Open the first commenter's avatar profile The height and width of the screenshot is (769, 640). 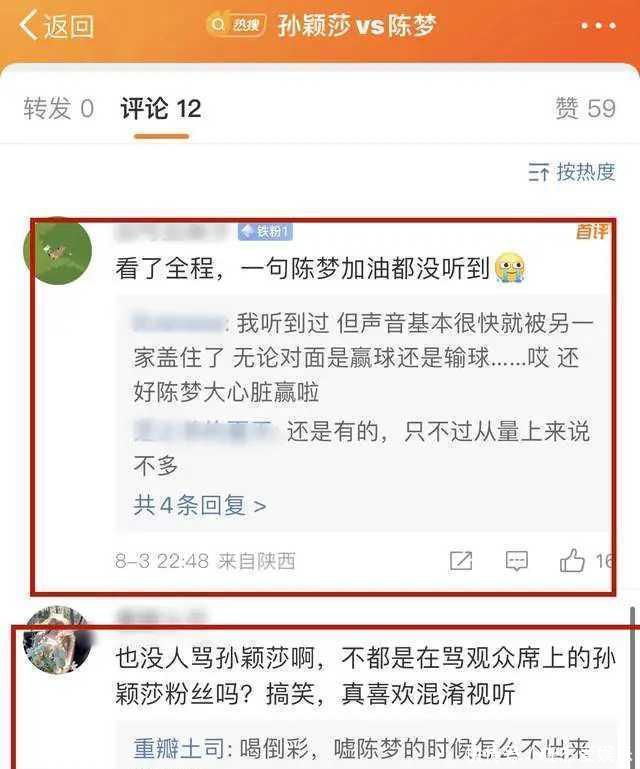[58, 251]
